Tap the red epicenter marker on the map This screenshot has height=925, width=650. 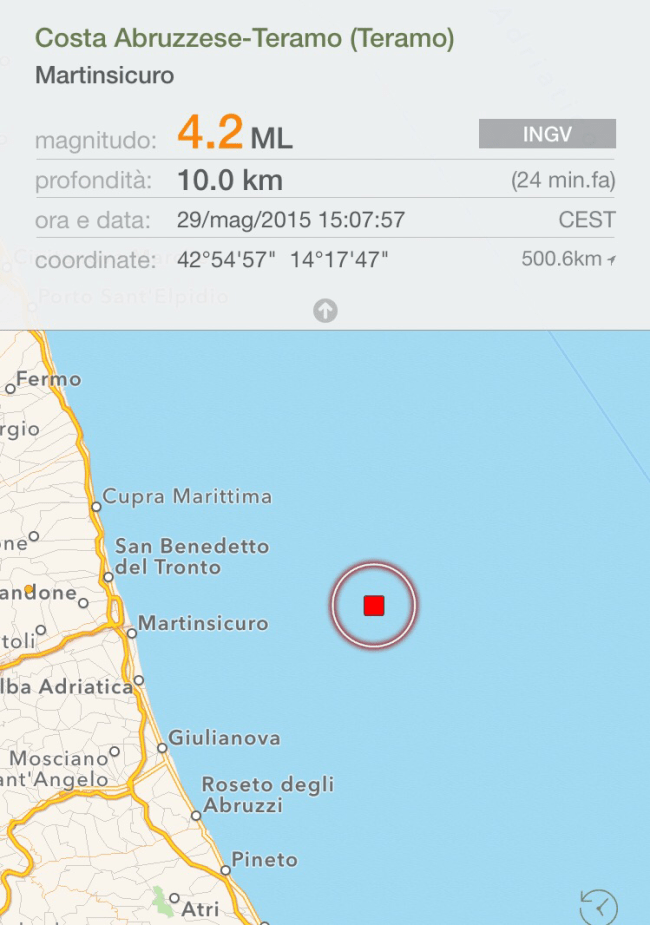click(374, 605)
